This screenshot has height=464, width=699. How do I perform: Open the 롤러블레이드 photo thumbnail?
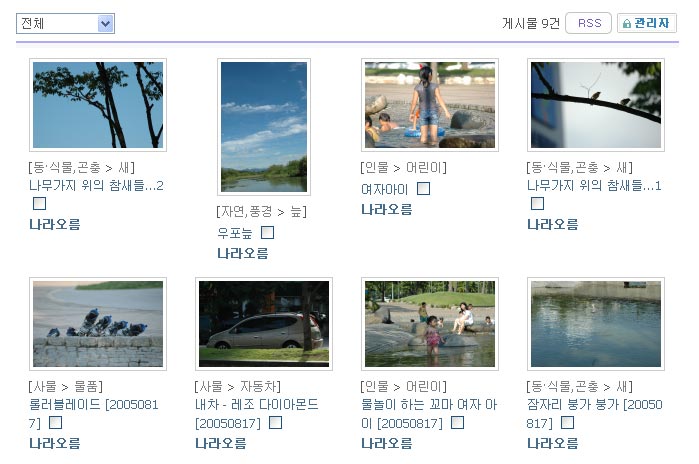[x=98, y=324]
